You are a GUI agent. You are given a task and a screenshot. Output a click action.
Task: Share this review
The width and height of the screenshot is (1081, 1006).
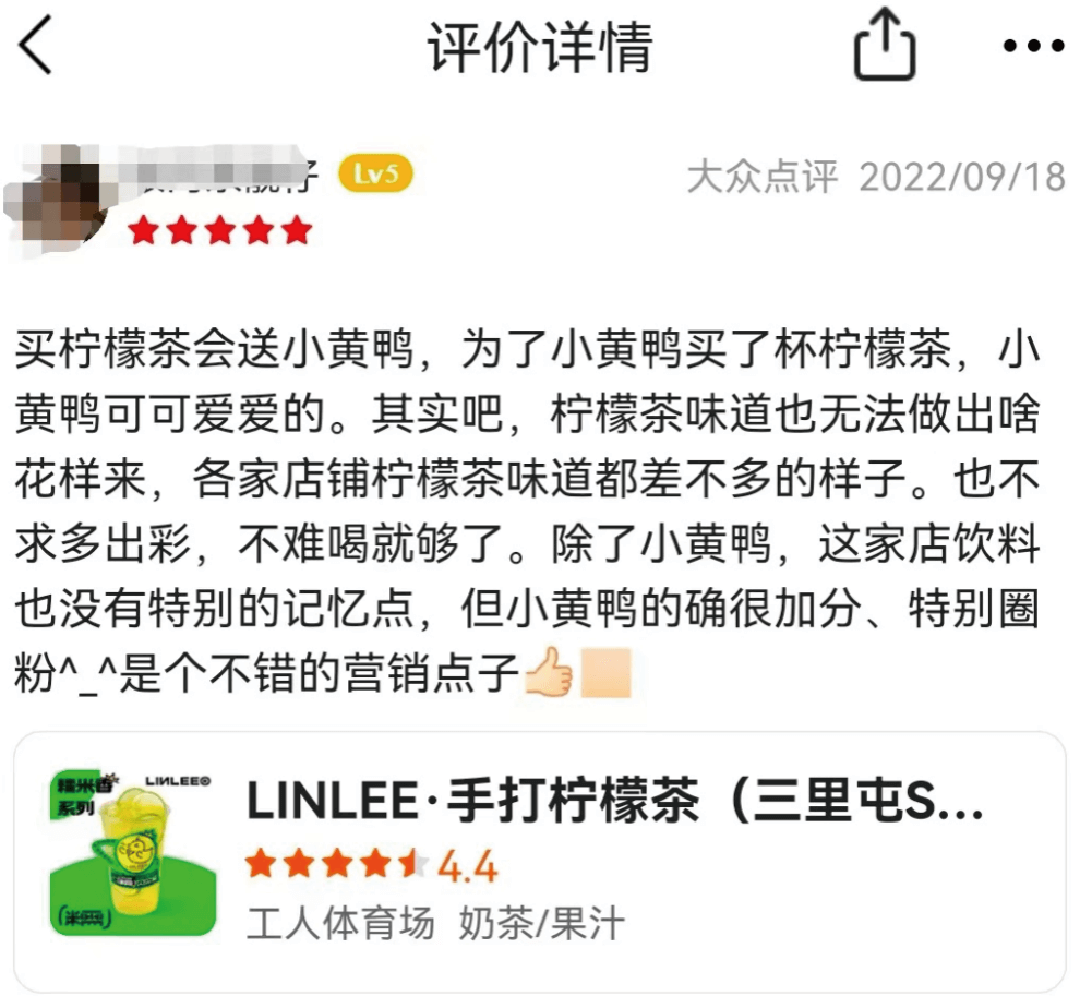(x=884, y=47)
